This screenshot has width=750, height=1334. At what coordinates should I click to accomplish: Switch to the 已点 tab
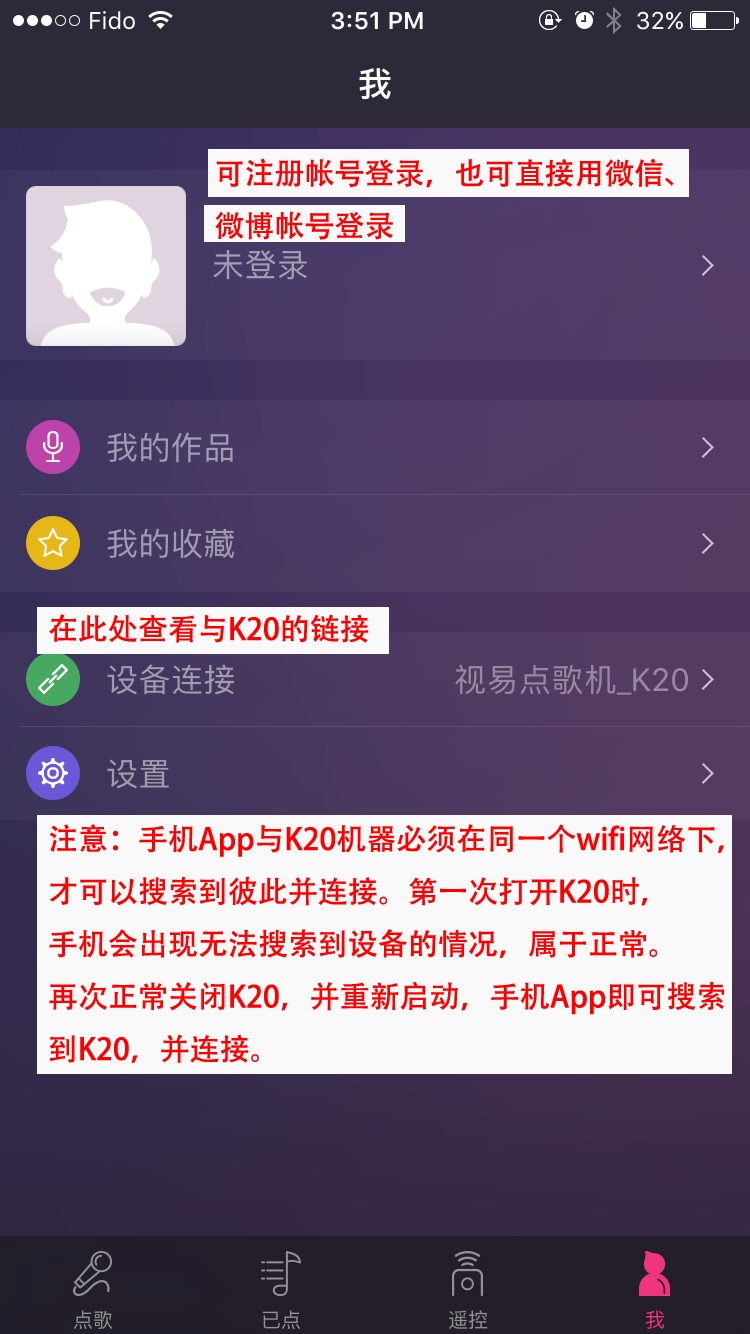pos(281,1287)
